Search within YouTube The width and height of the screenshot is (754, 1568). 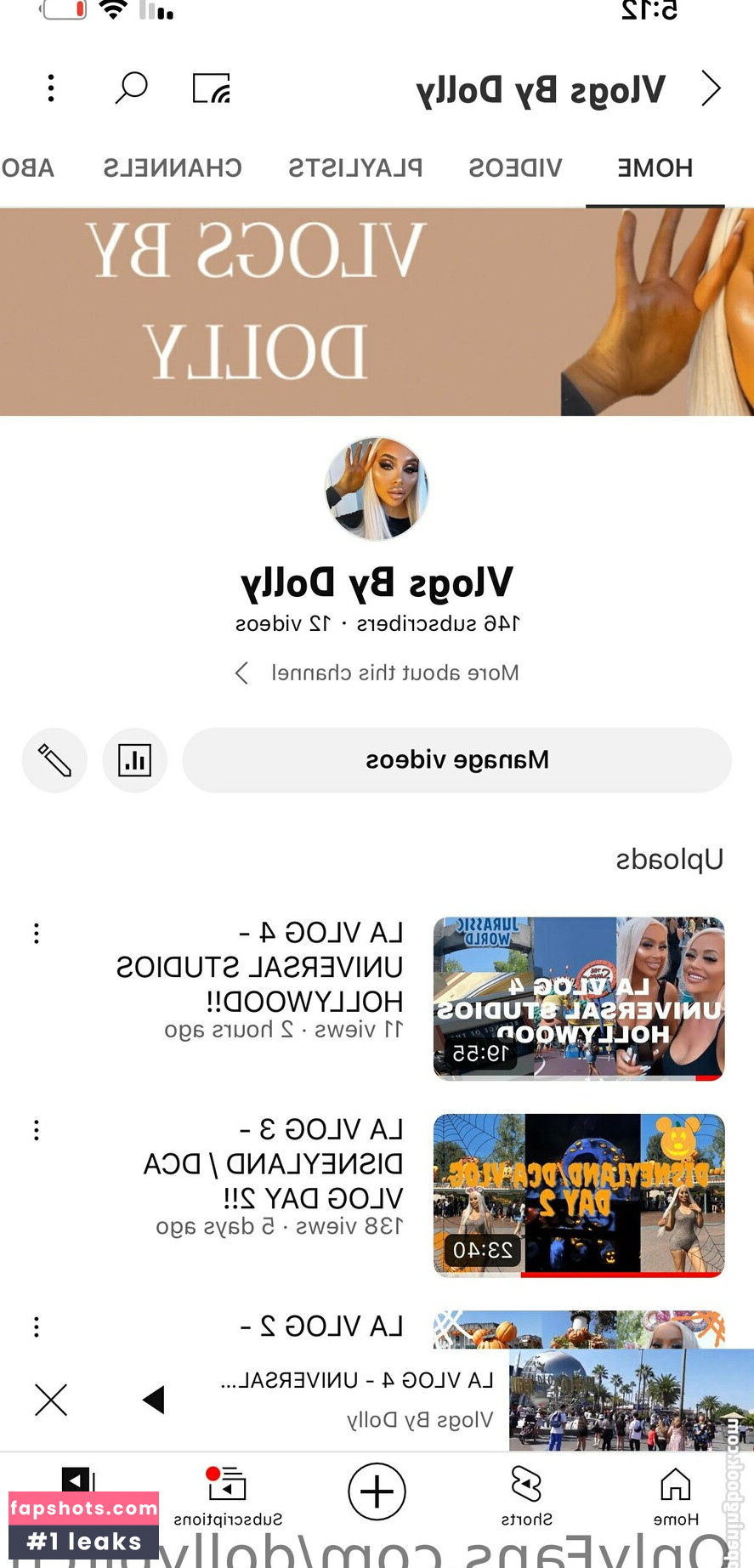(131, 88)
